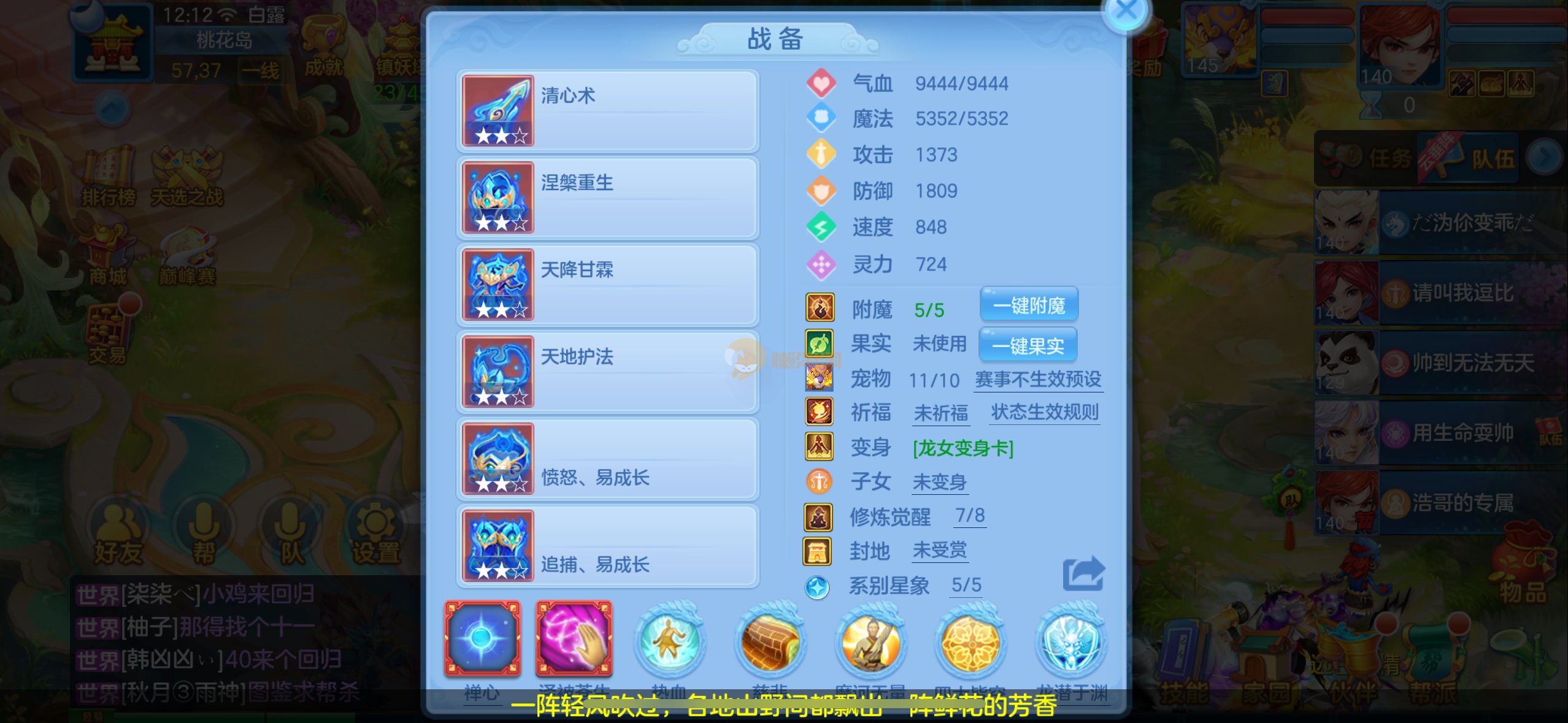Screen dimensions: 1568x723
Task: Tap the 龙潜于渊 skill icon
Action: [x=1070, y=642]
